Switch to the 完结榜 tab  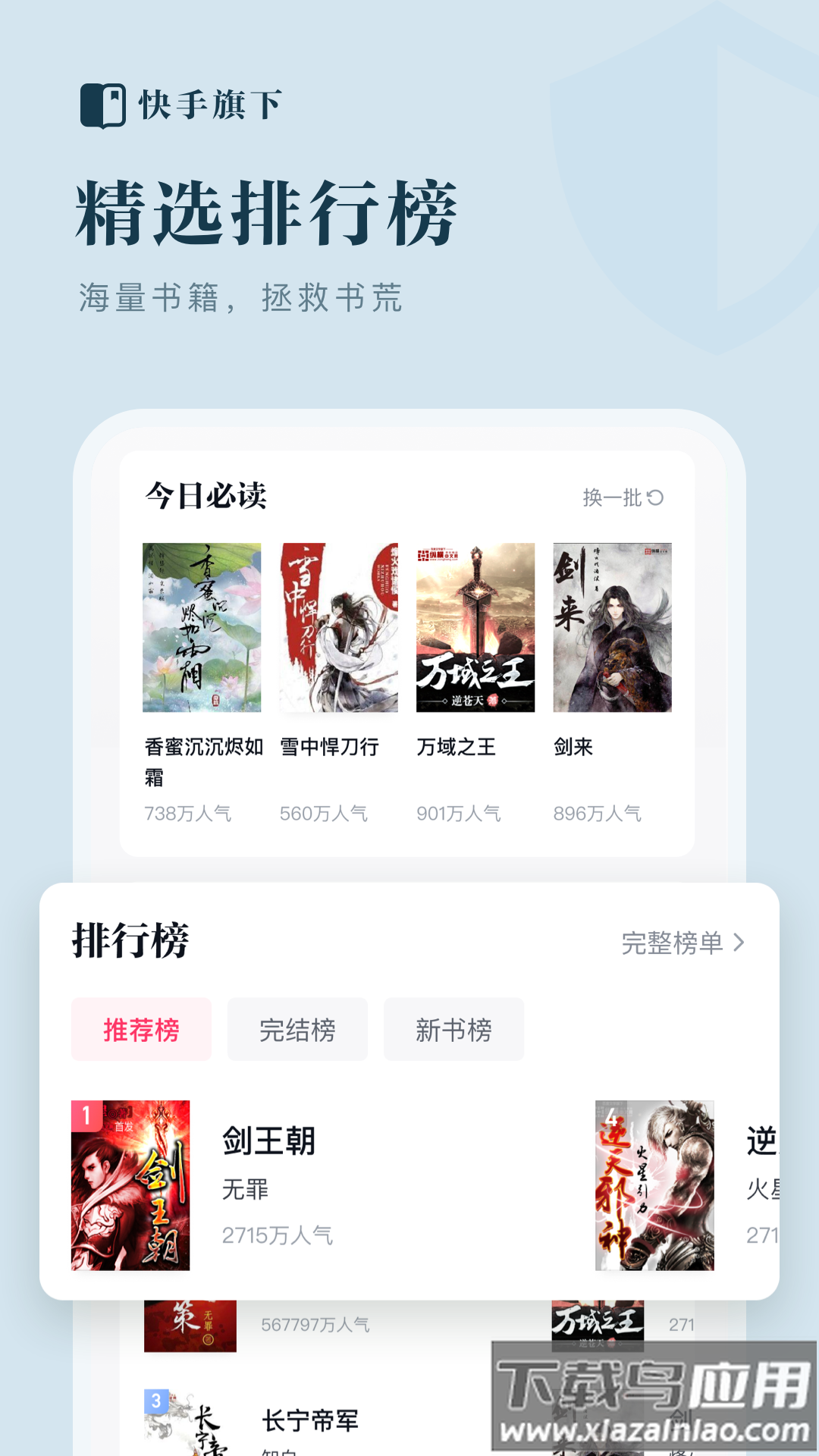(x=298, y=1029)
